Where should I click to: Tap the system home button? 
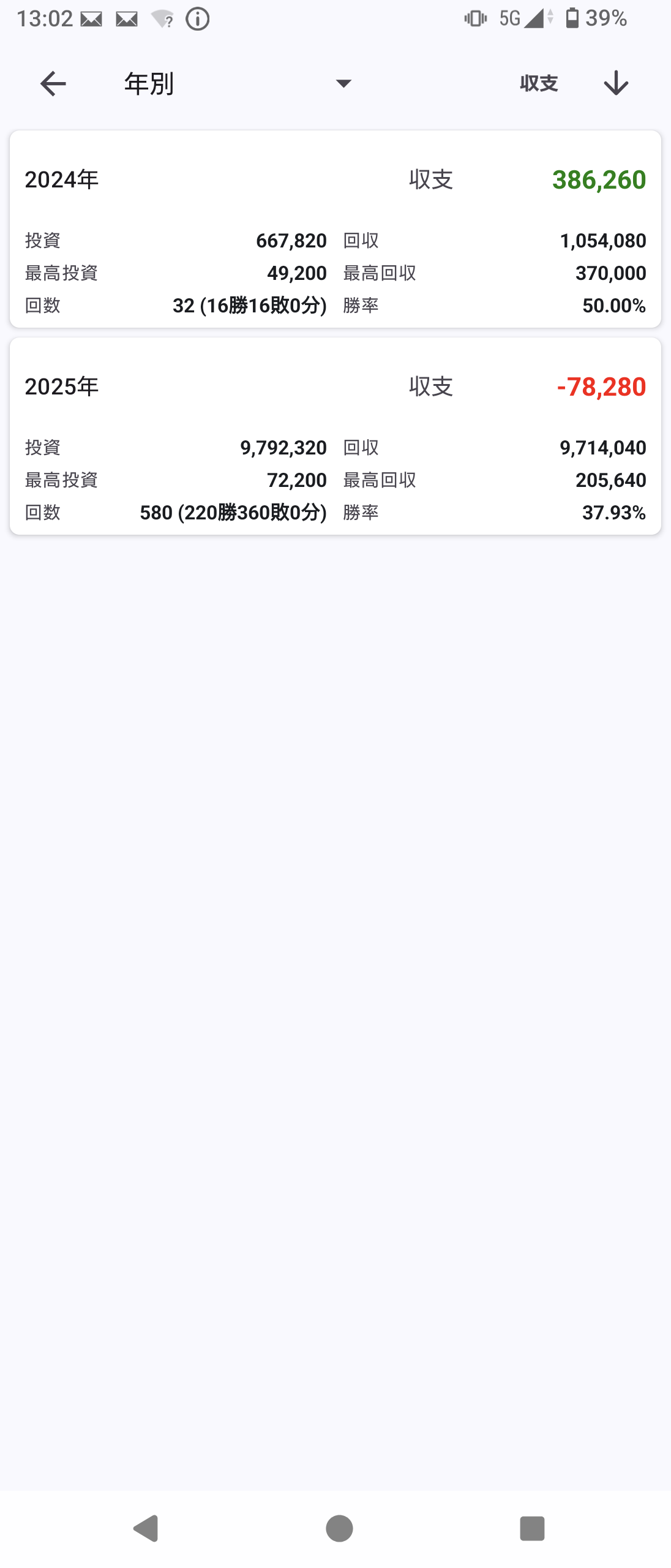pos(339,1528)
